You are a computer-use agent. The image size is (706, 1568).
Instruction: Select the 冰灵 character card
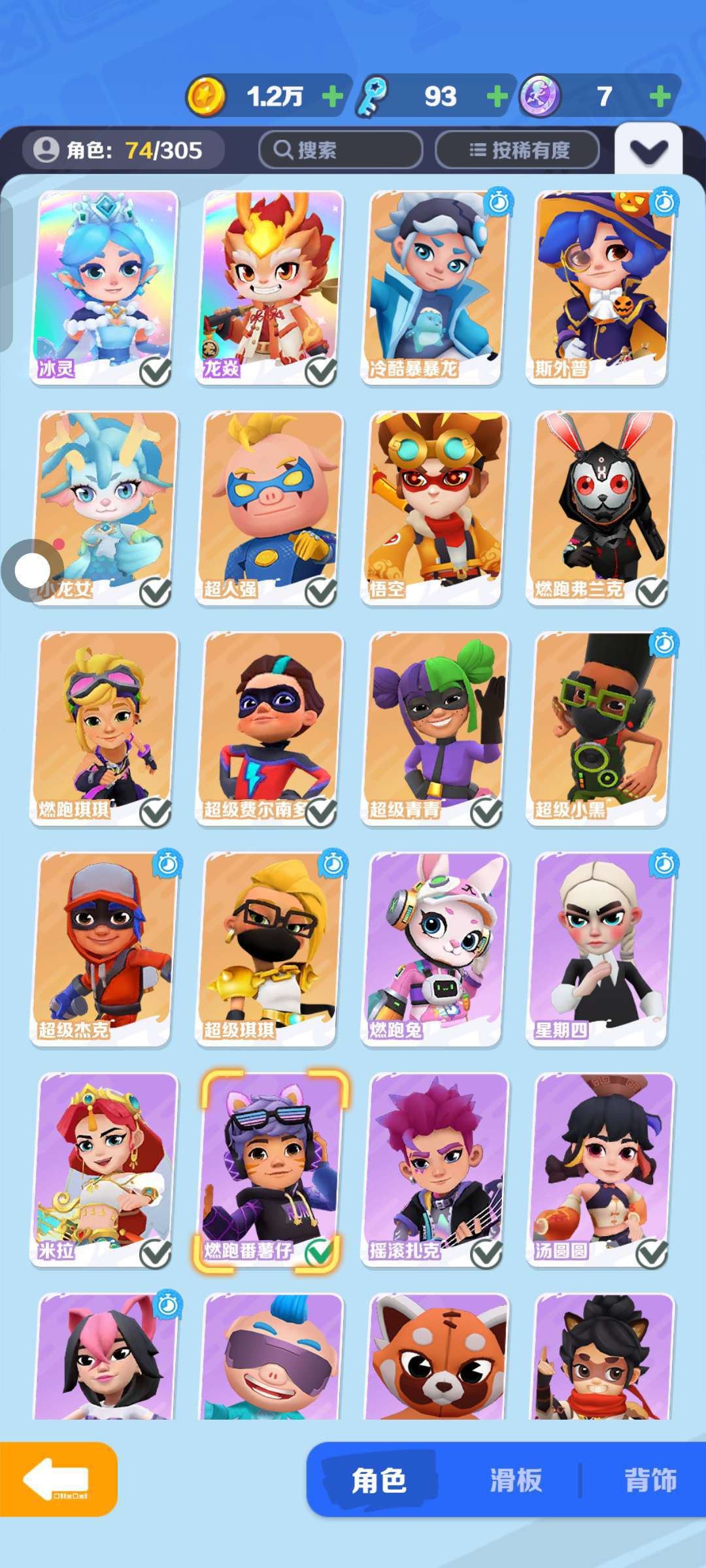(x=105, y=287)
